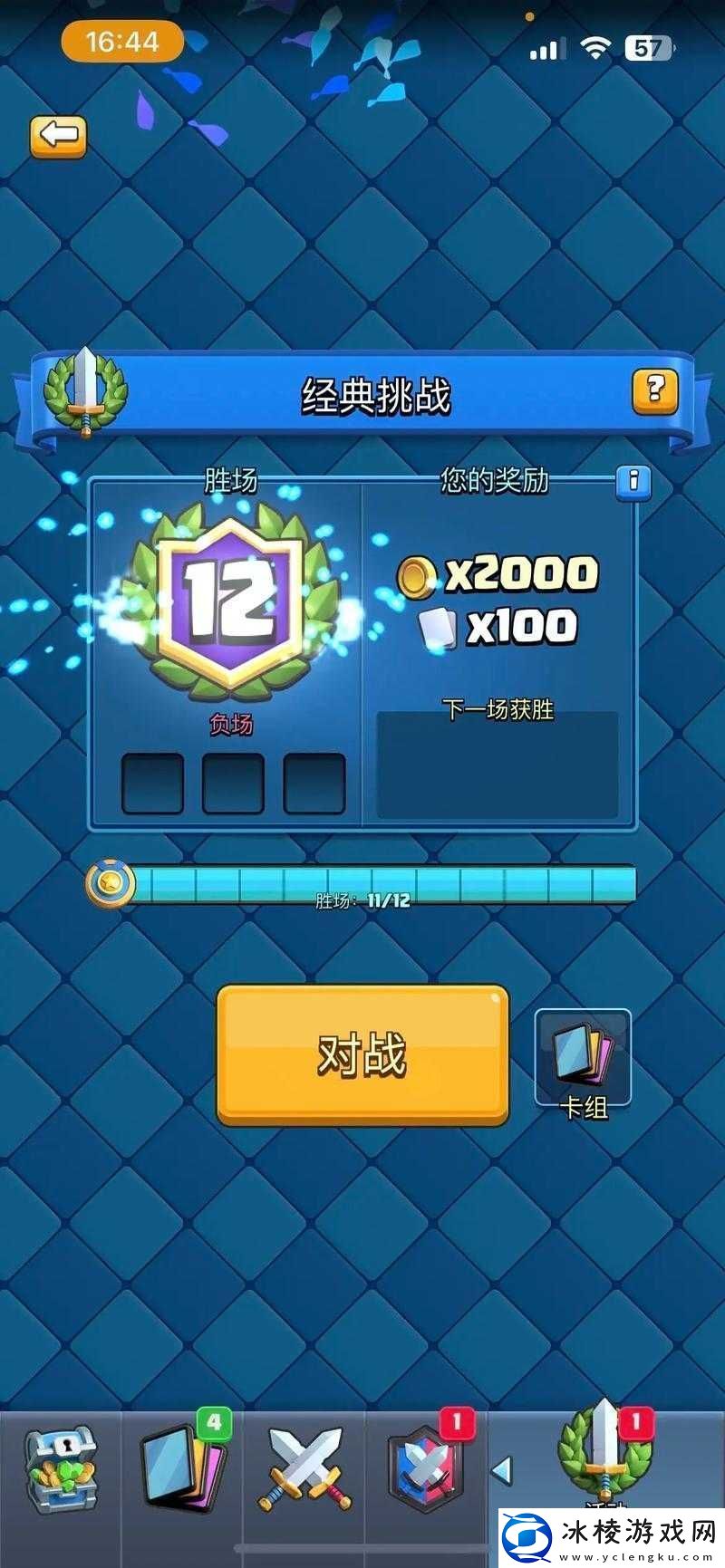Image resolution: width=725 pixels, height=1568 pixels.
Task: Show rewards info via the blue i icon
Action: tap(633, 481)
